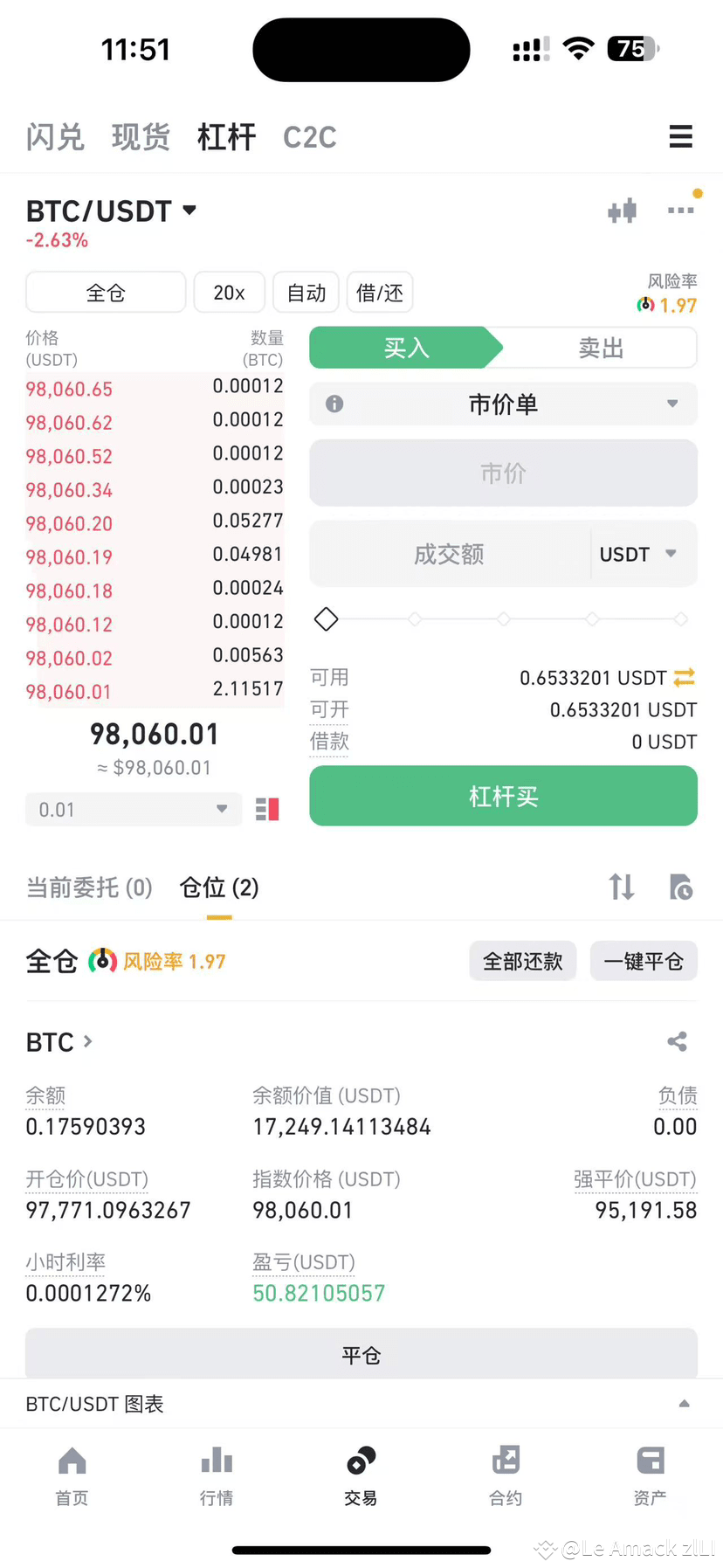
Task: Click the 成交额 amount input field
Action: click(450, 554)
